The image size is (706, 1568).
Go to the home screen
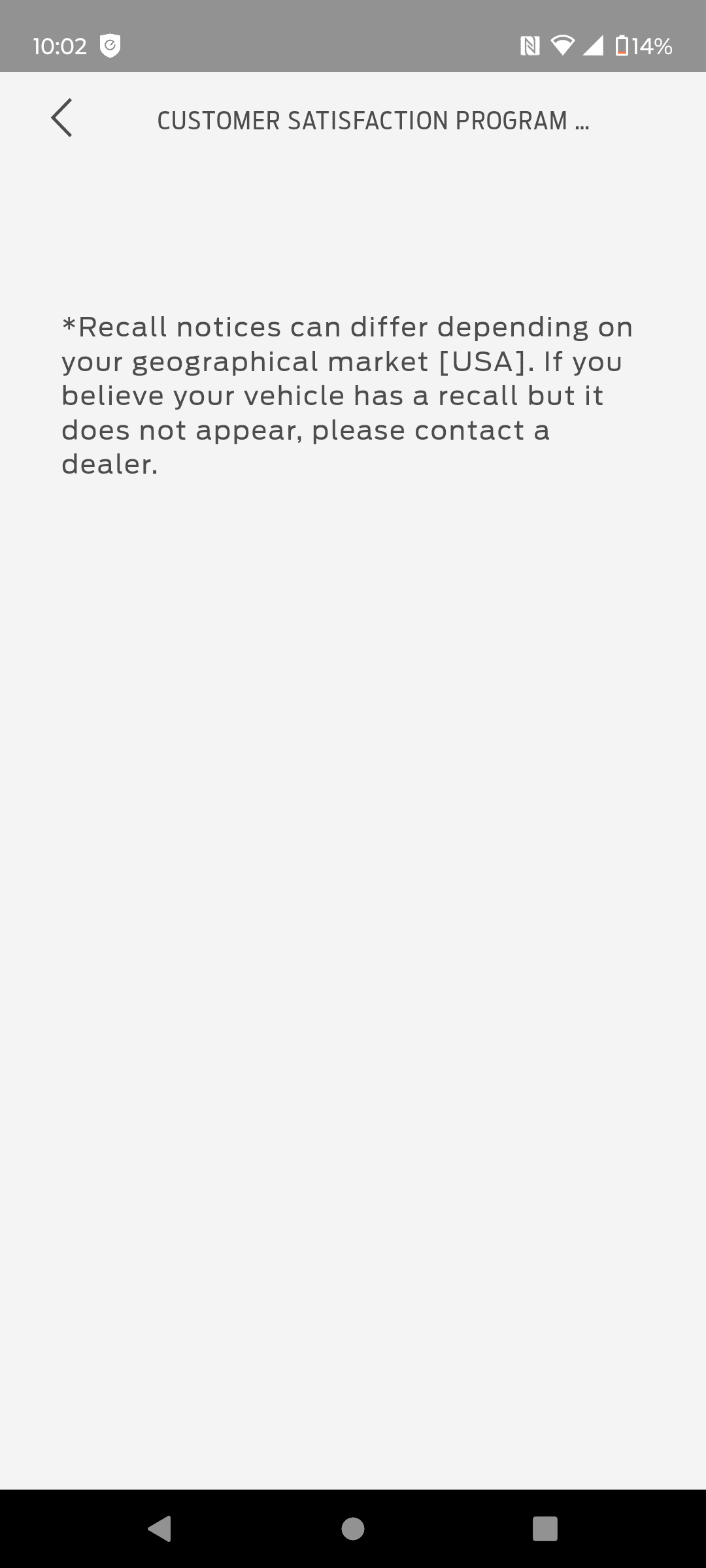point(353,1528)
